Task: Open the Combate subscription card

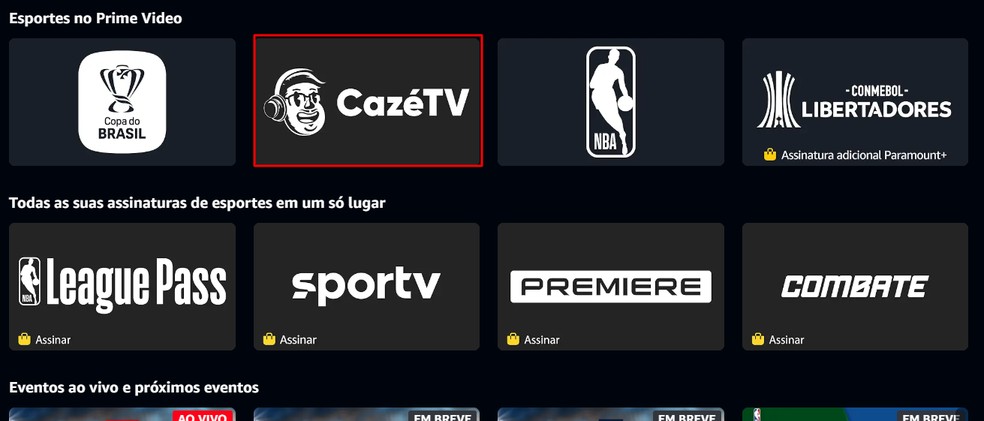Action: (855, 286)
